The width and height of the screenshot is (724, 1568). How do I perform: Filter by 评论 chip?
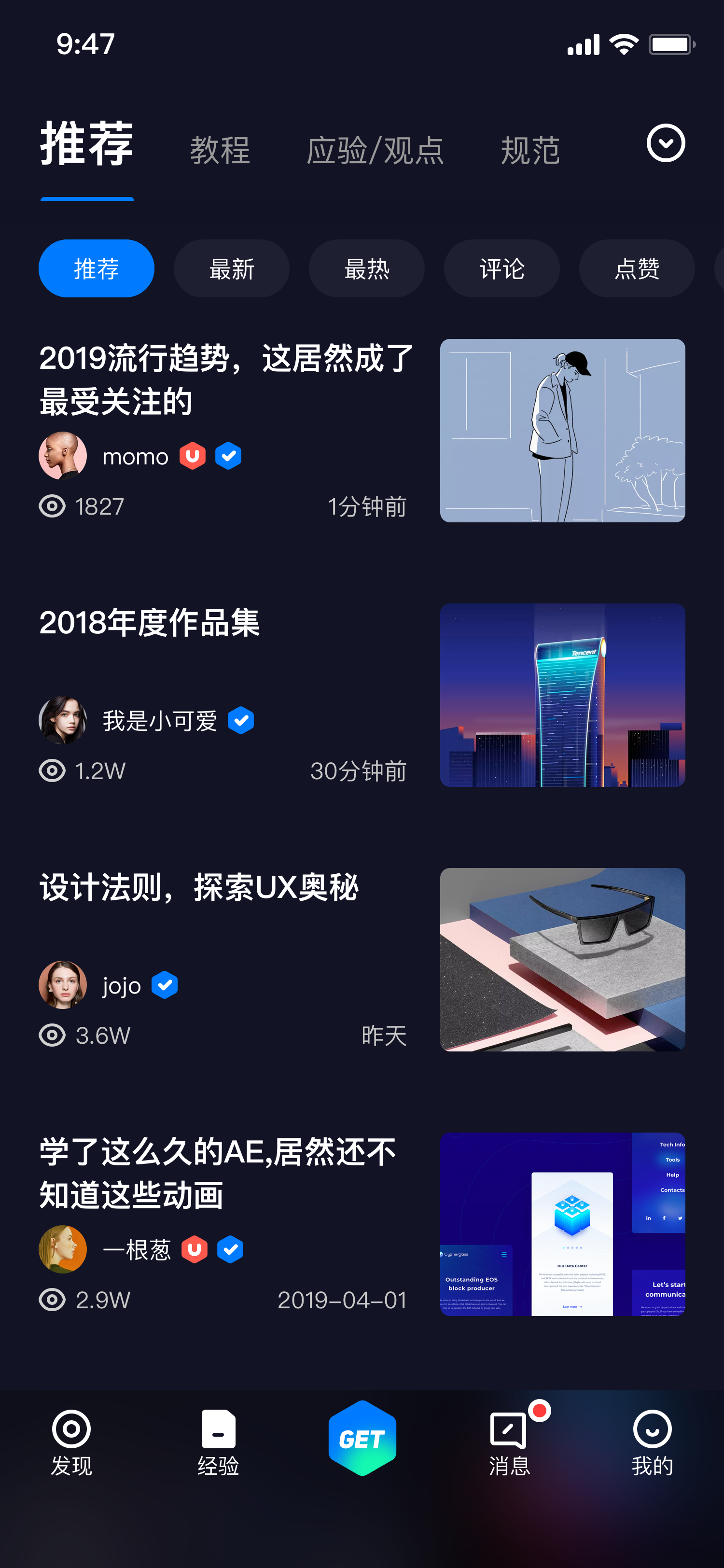[x=501, y=268]
